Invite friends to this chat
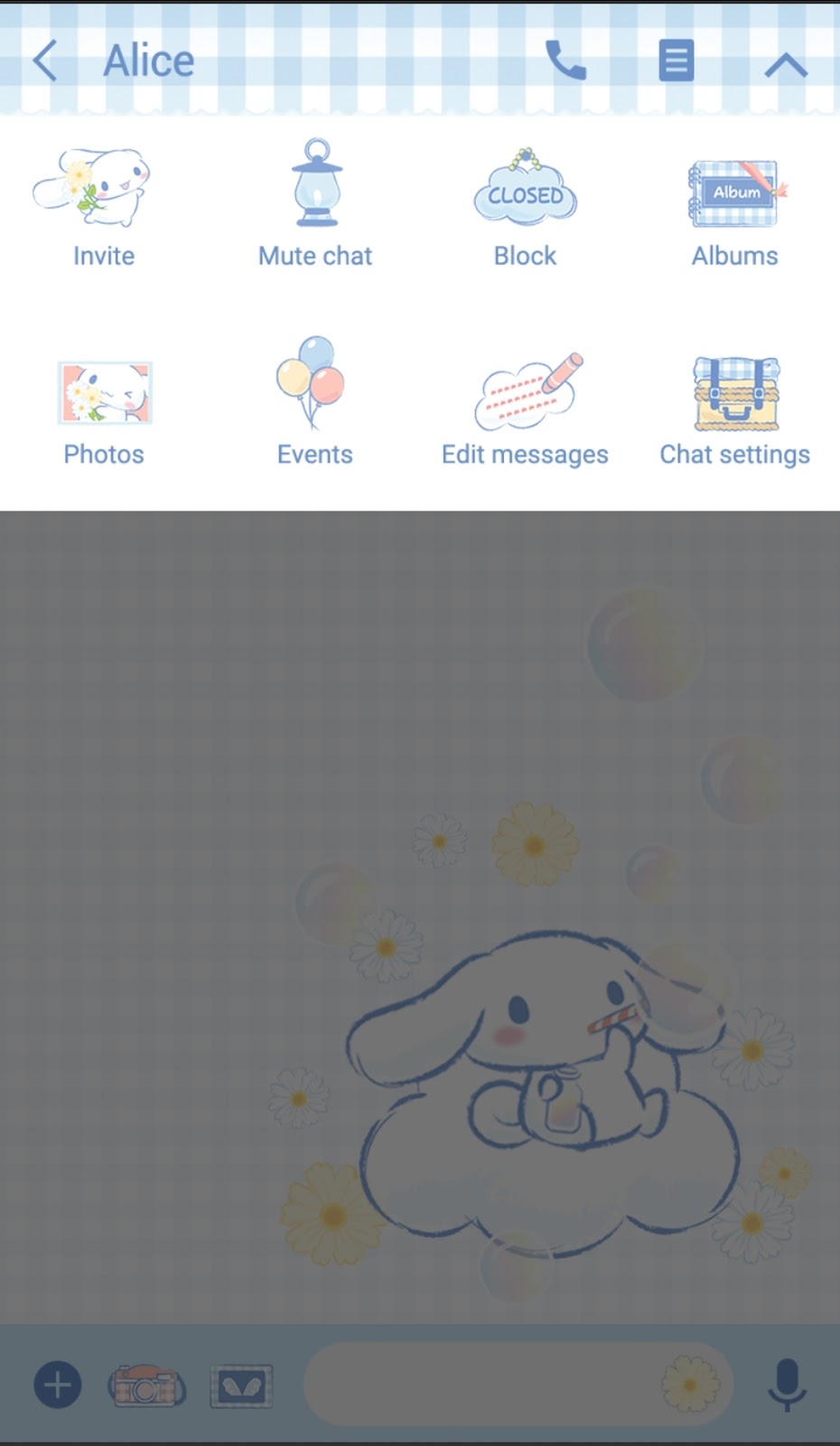The image size is (840, 1446). click(x=103, y=207)
